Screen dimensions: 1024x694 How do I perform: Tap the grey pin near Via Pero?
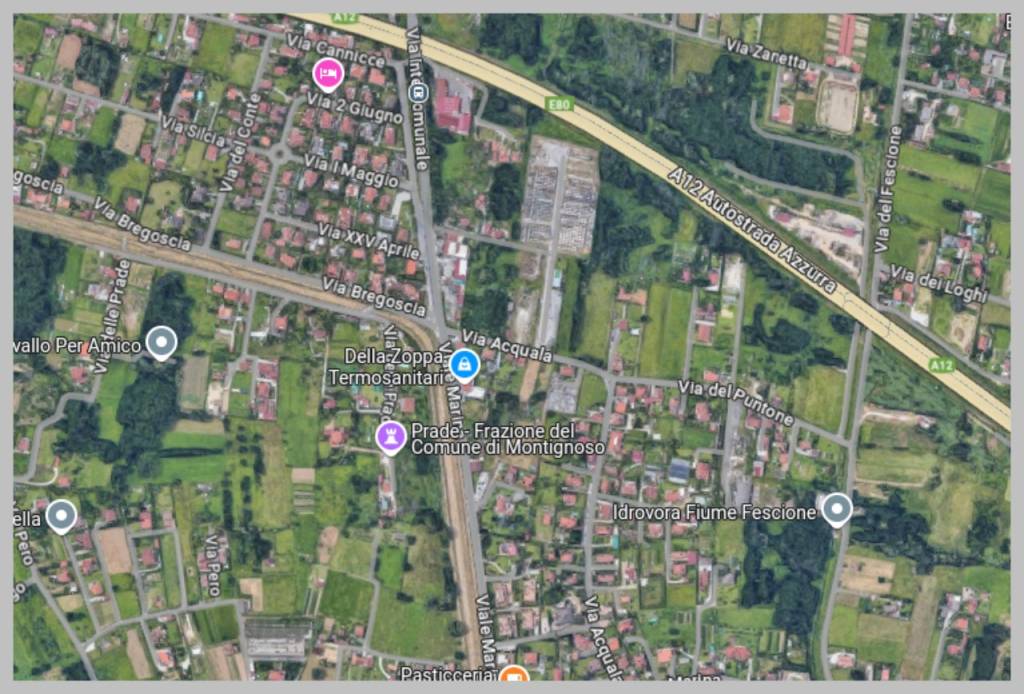click(x=62, y=516)
